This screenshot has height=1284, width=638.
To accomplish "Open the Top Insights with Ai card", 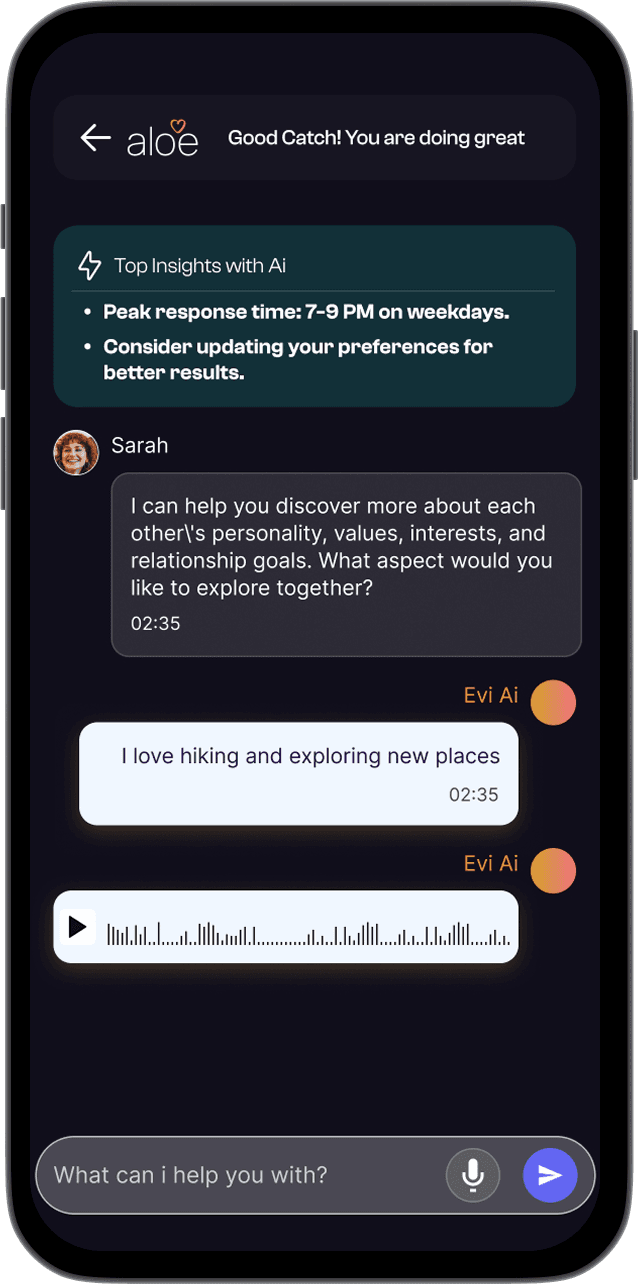I will (314, 316).
